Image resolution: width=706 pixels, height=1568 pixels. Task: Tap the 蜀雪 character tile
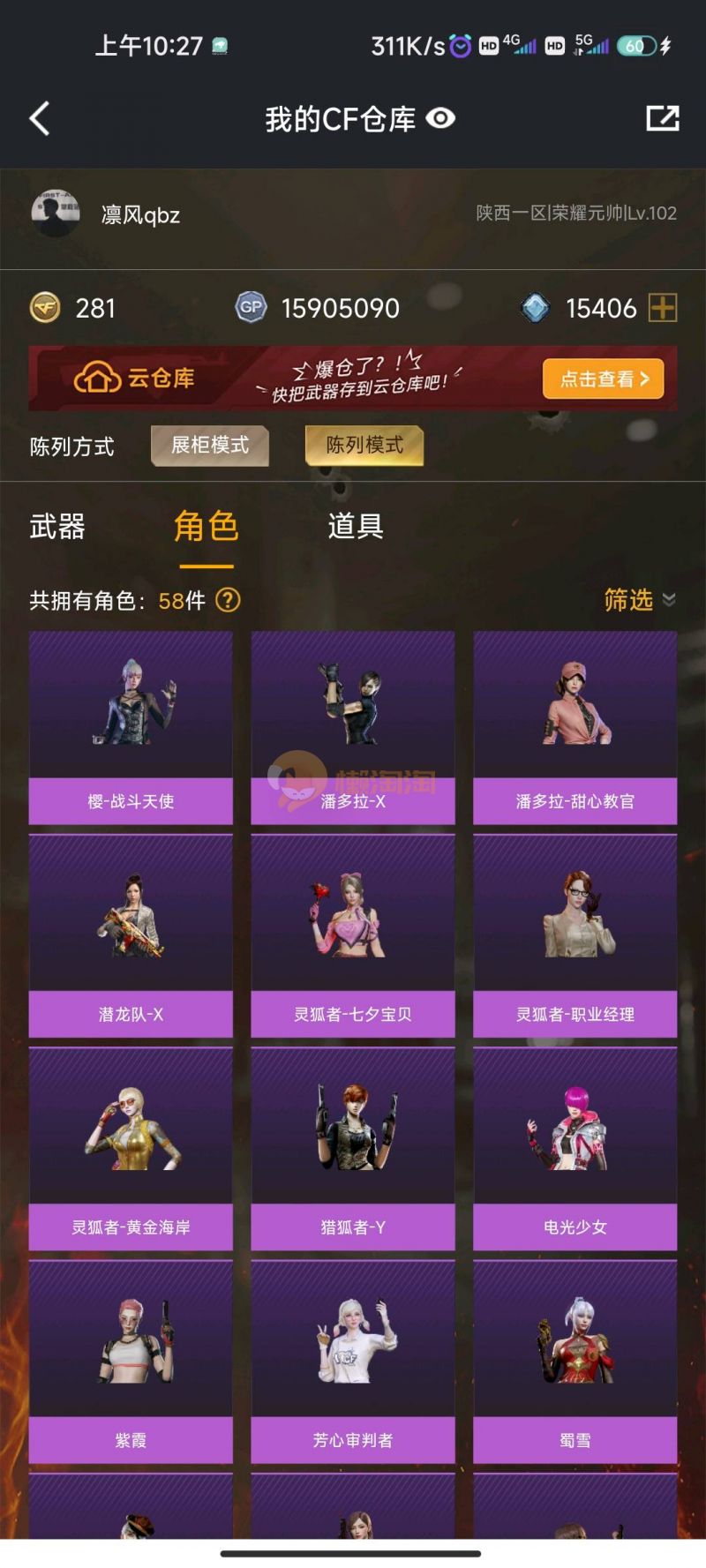point(575,1361)
